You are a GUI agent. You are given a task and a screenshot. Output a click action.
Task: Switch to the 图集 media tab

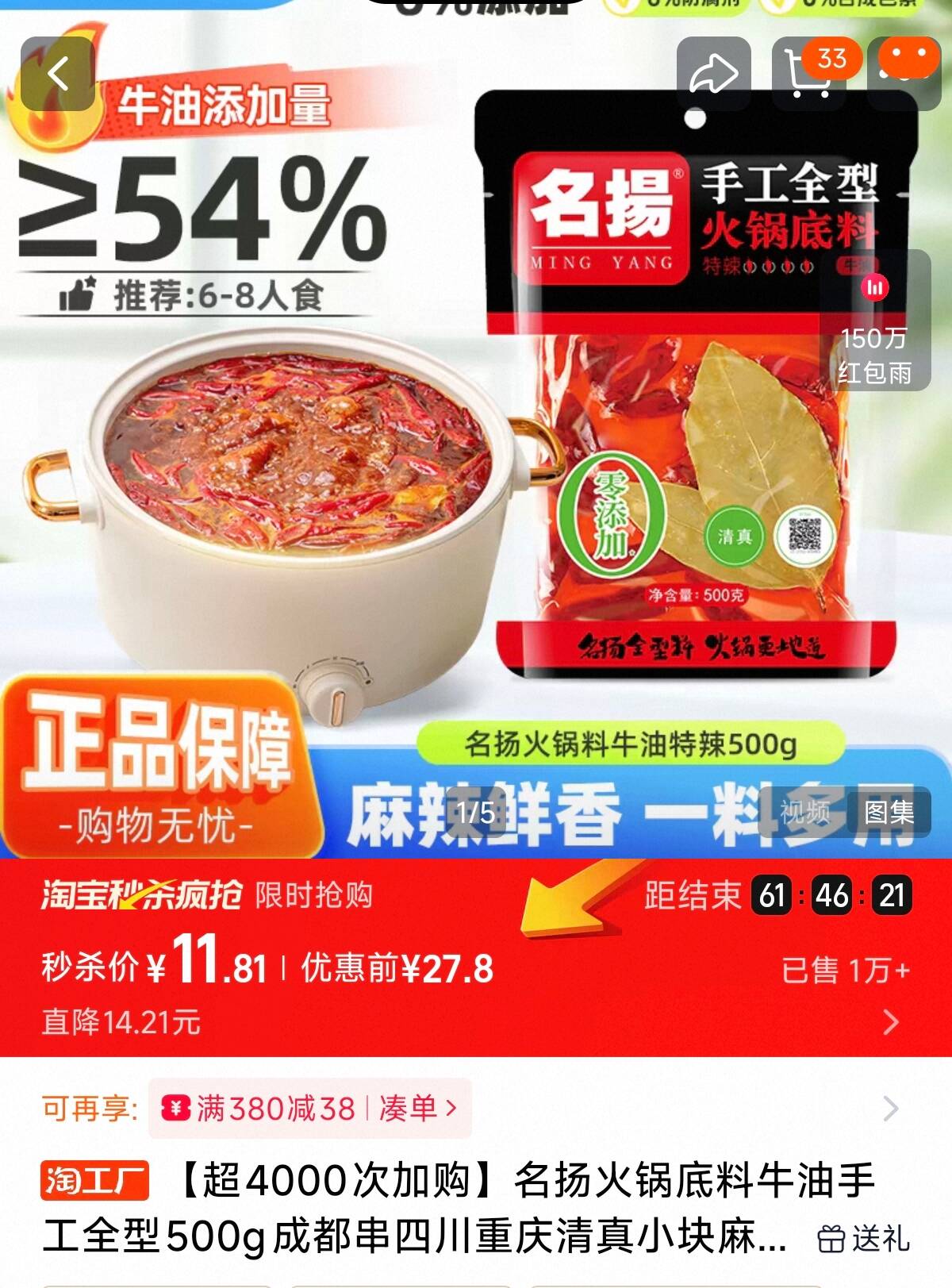pos(889,813)
